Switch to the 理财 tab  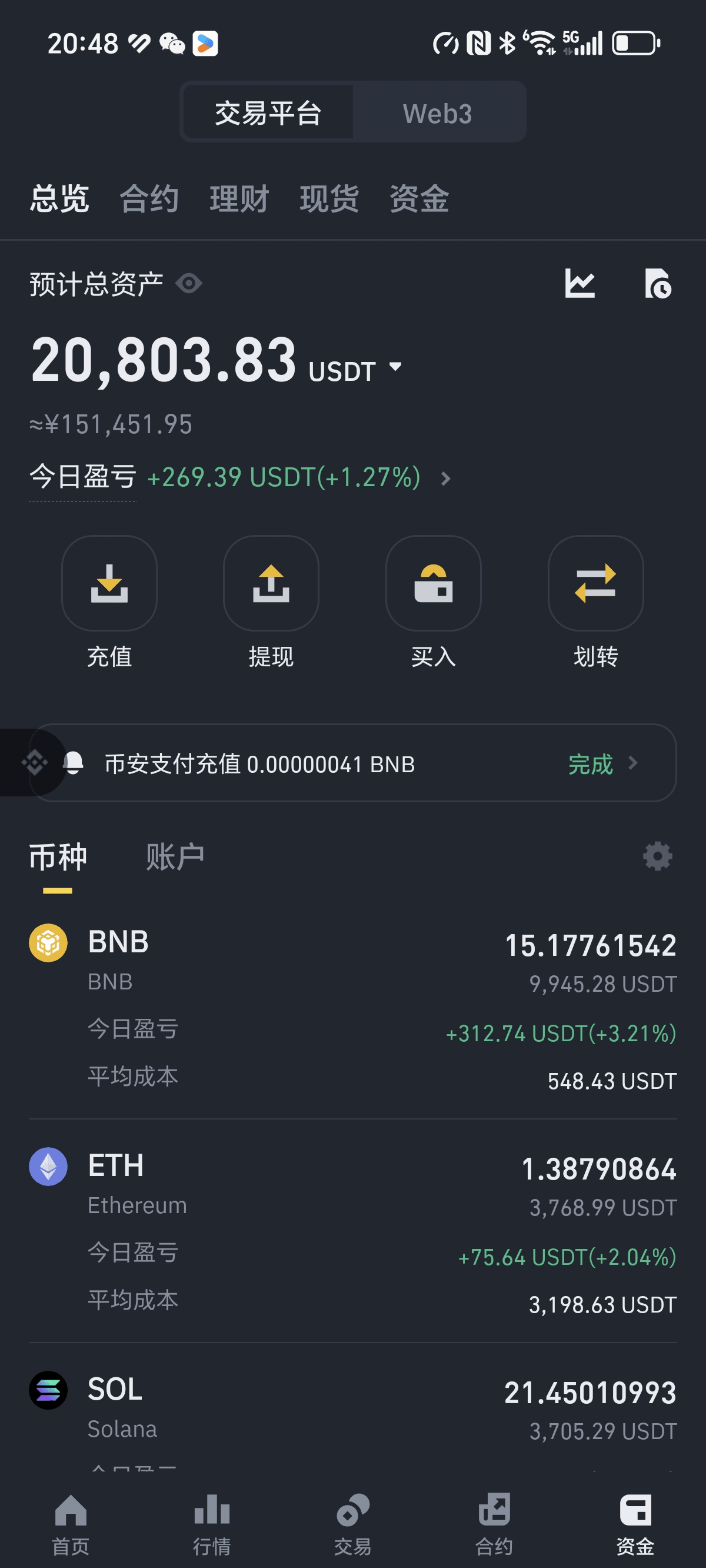tap(239, 198)
